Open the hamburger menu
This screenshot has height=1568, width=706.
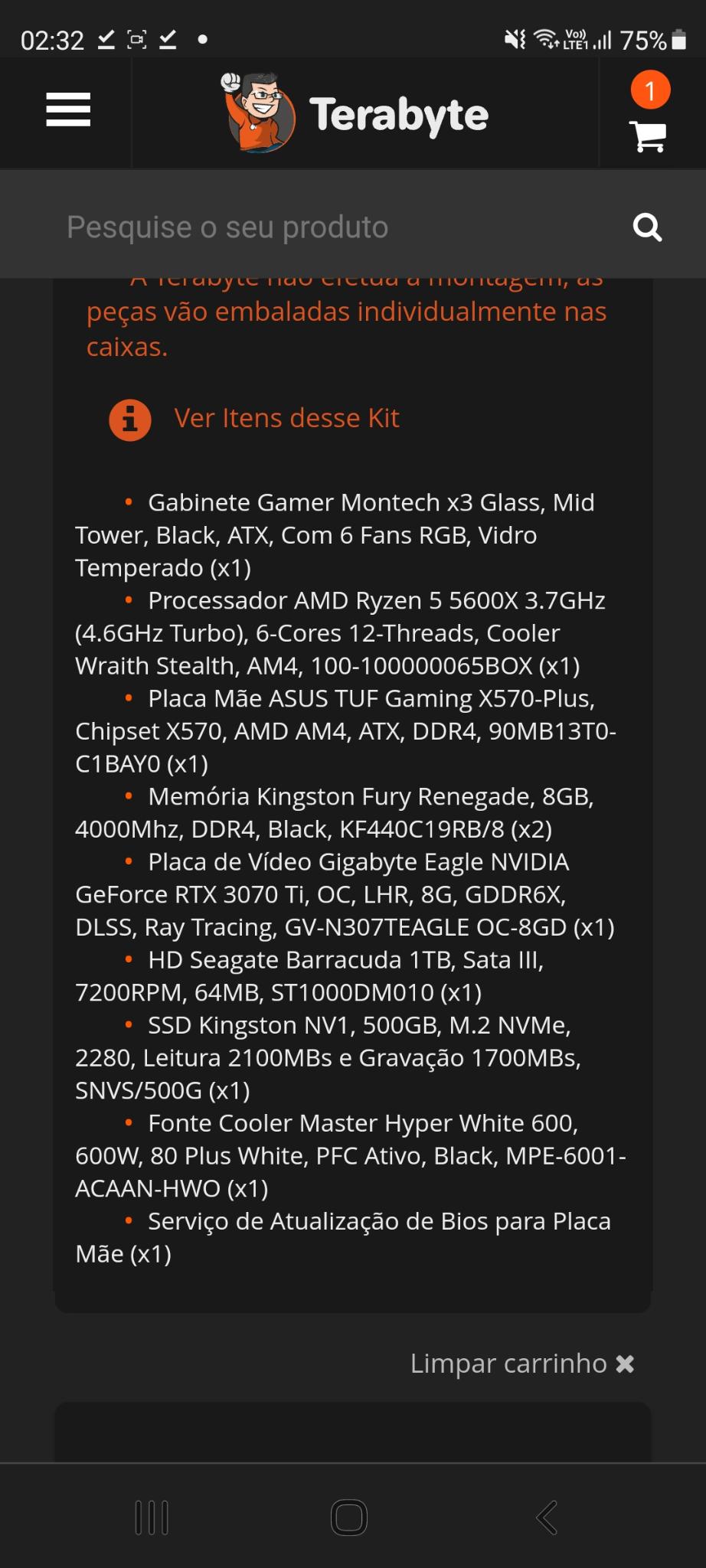click(x=68, y=110)
